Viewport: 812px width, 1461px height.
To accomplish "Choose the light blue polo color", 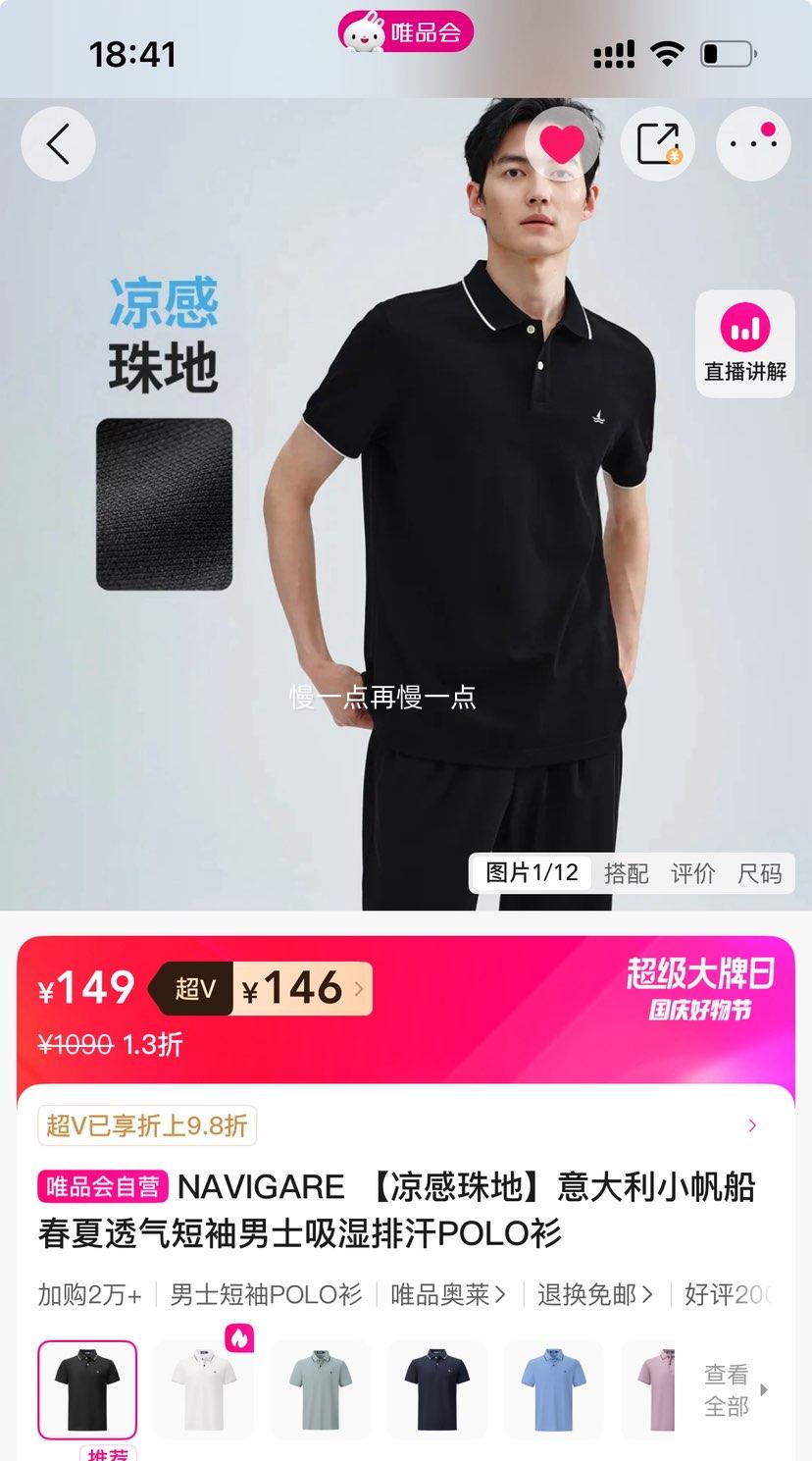I will pyautogui.click(x=554, y=1389).
